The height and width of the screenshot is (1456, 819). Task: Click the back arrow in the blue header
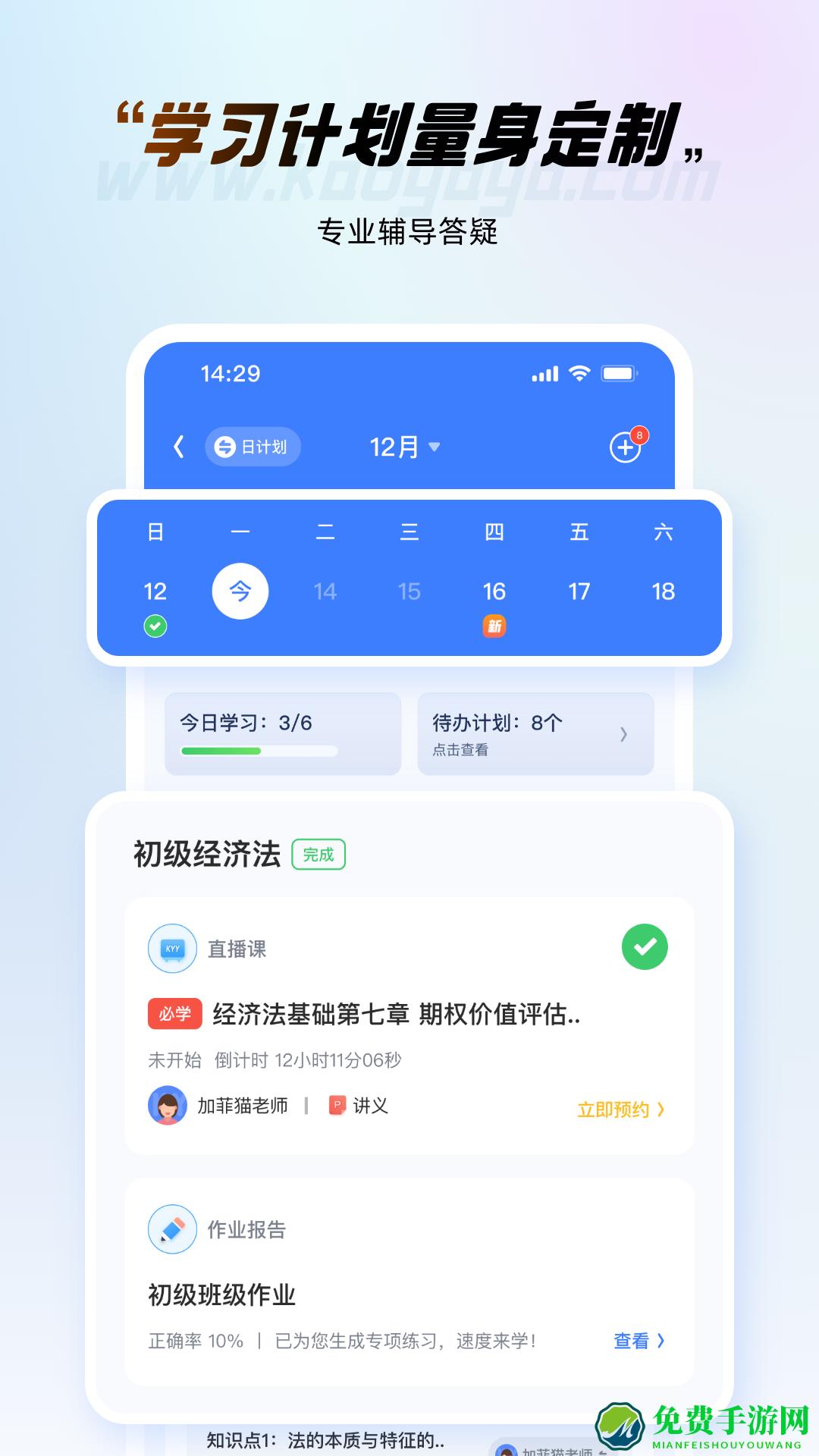(180, 447)
